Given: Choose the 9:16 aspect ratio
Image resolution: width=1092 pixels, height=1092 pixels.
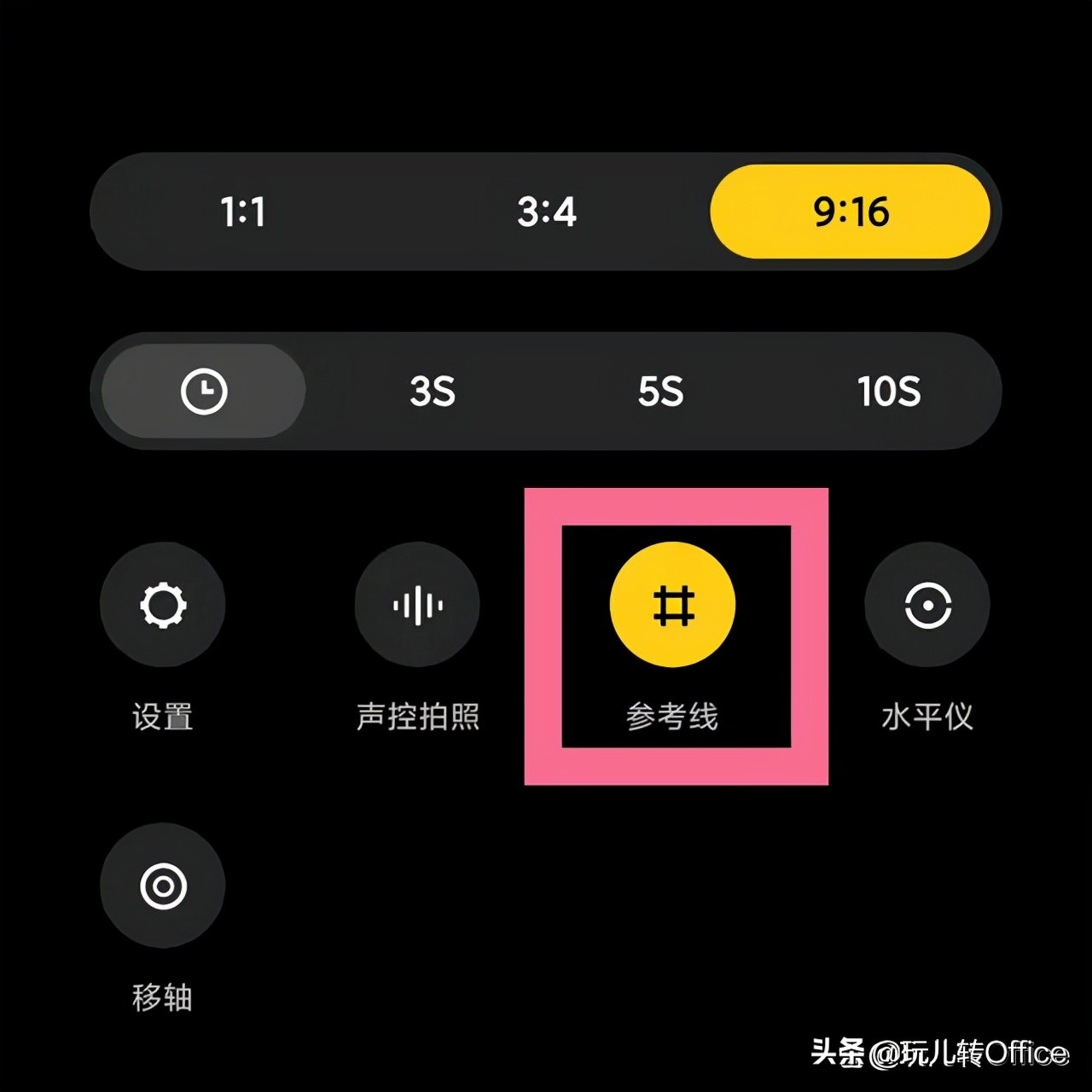Looking at the screenshot, I should coord(850,212).
